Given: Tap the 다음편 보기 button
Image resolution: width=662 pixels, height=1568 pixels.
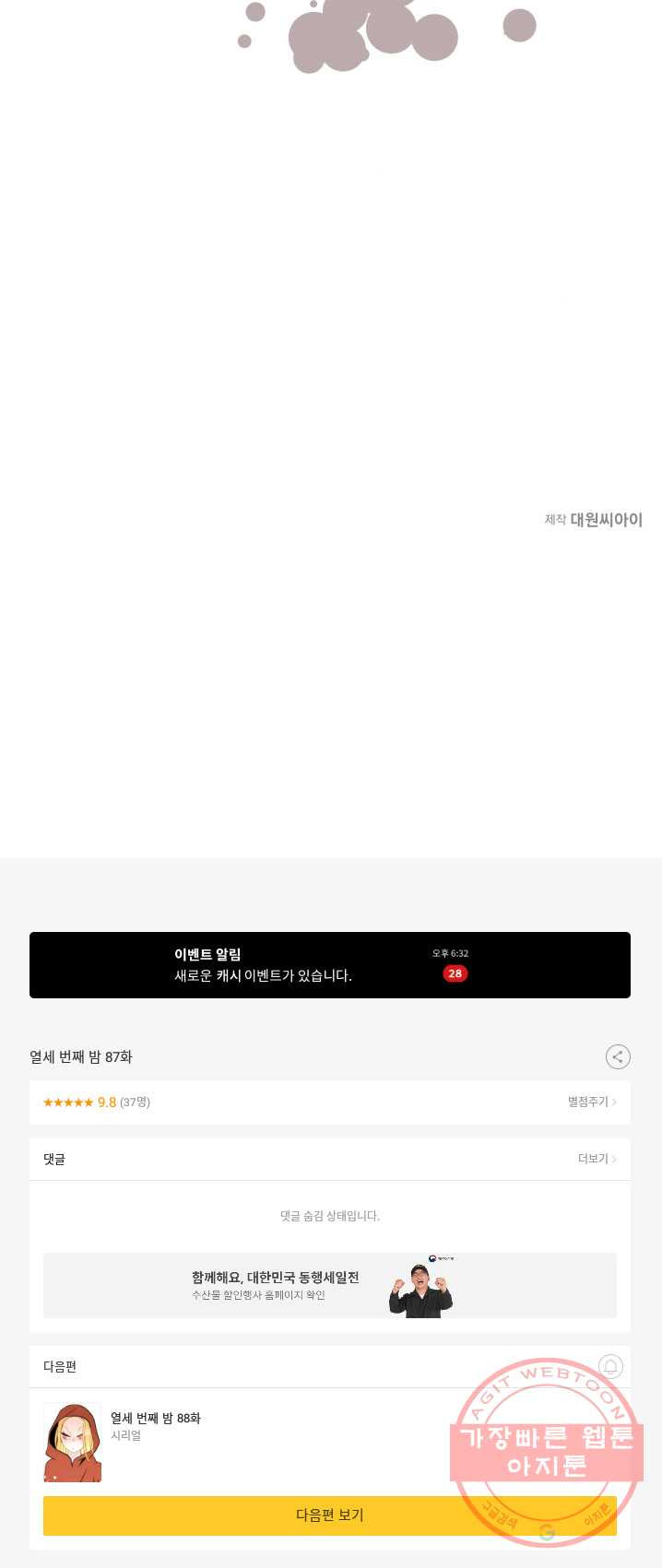Looking at the screenshot, I should point(329,1515).
